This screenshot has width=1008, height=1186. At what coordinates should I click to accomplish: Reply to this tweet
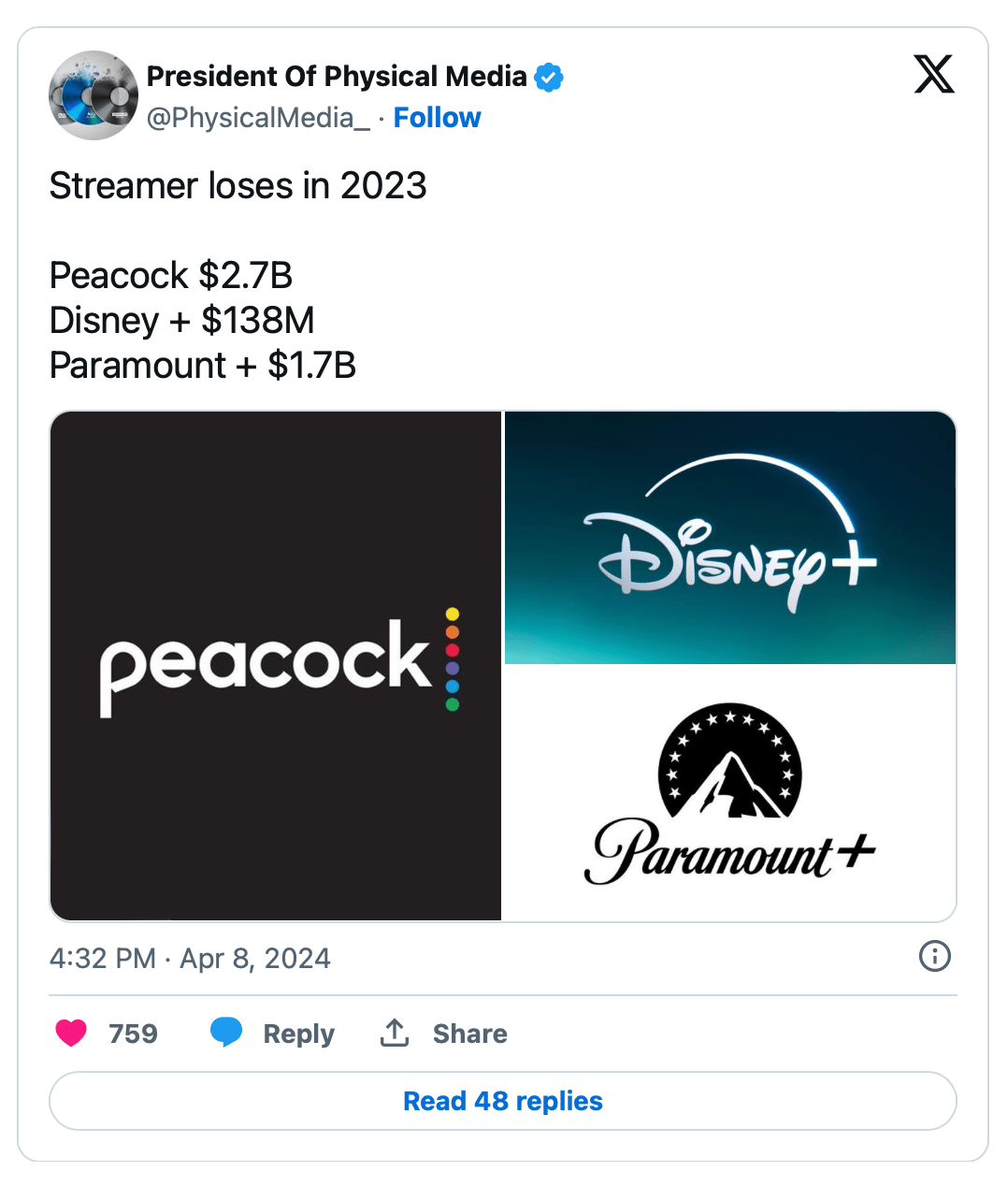click(272, 1033)
